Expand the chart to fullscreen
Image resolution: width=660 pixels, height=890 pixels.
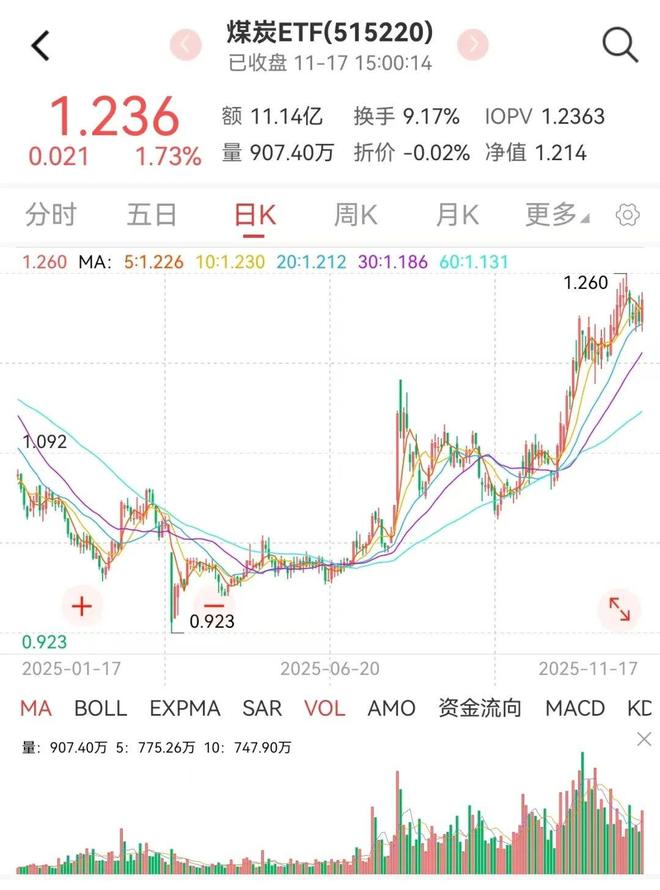pyautogui.click(x=619, y=609)
